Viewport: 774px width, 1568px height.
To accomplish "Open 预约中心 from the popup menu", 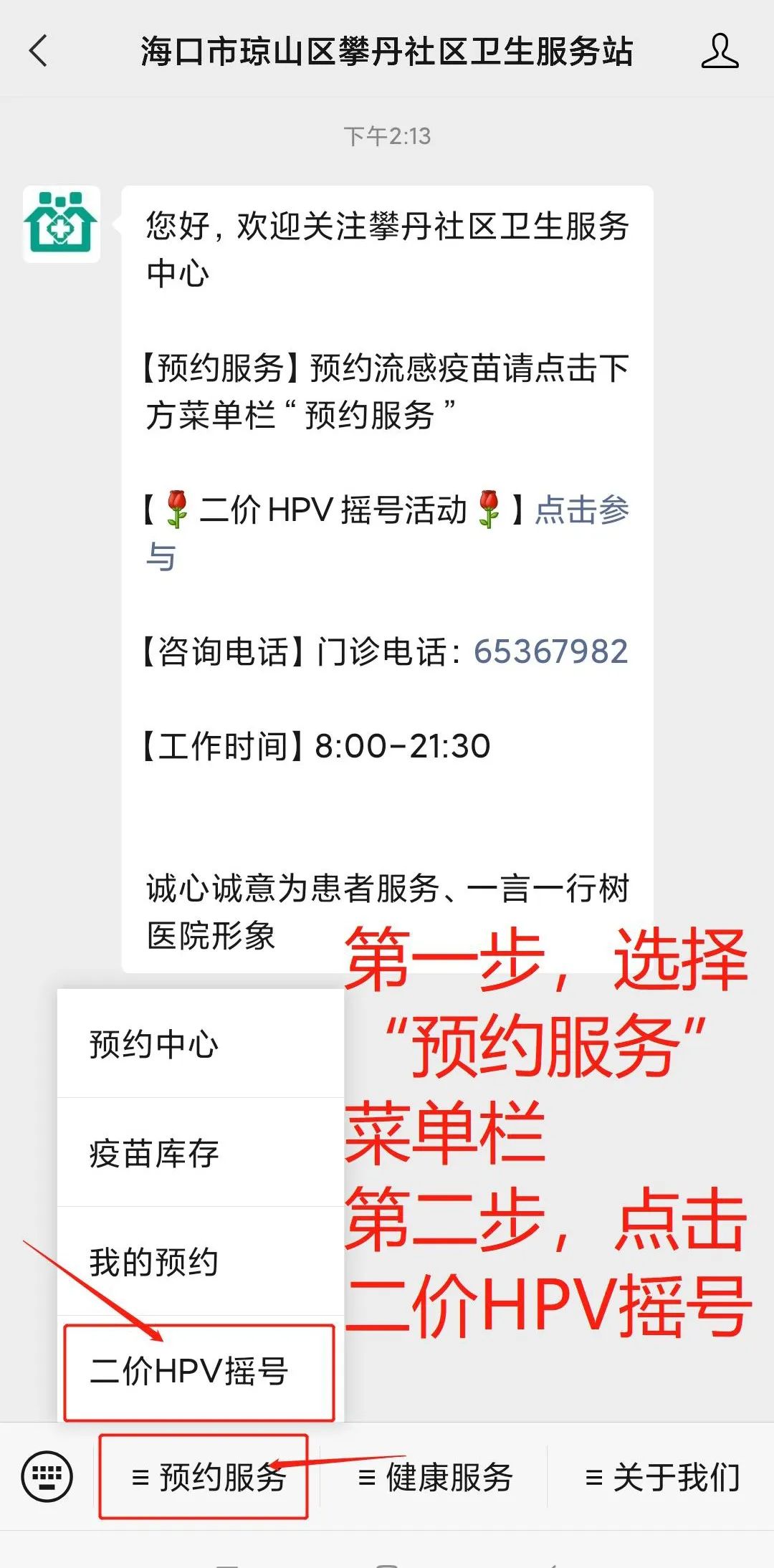I will pos(201,1044).
